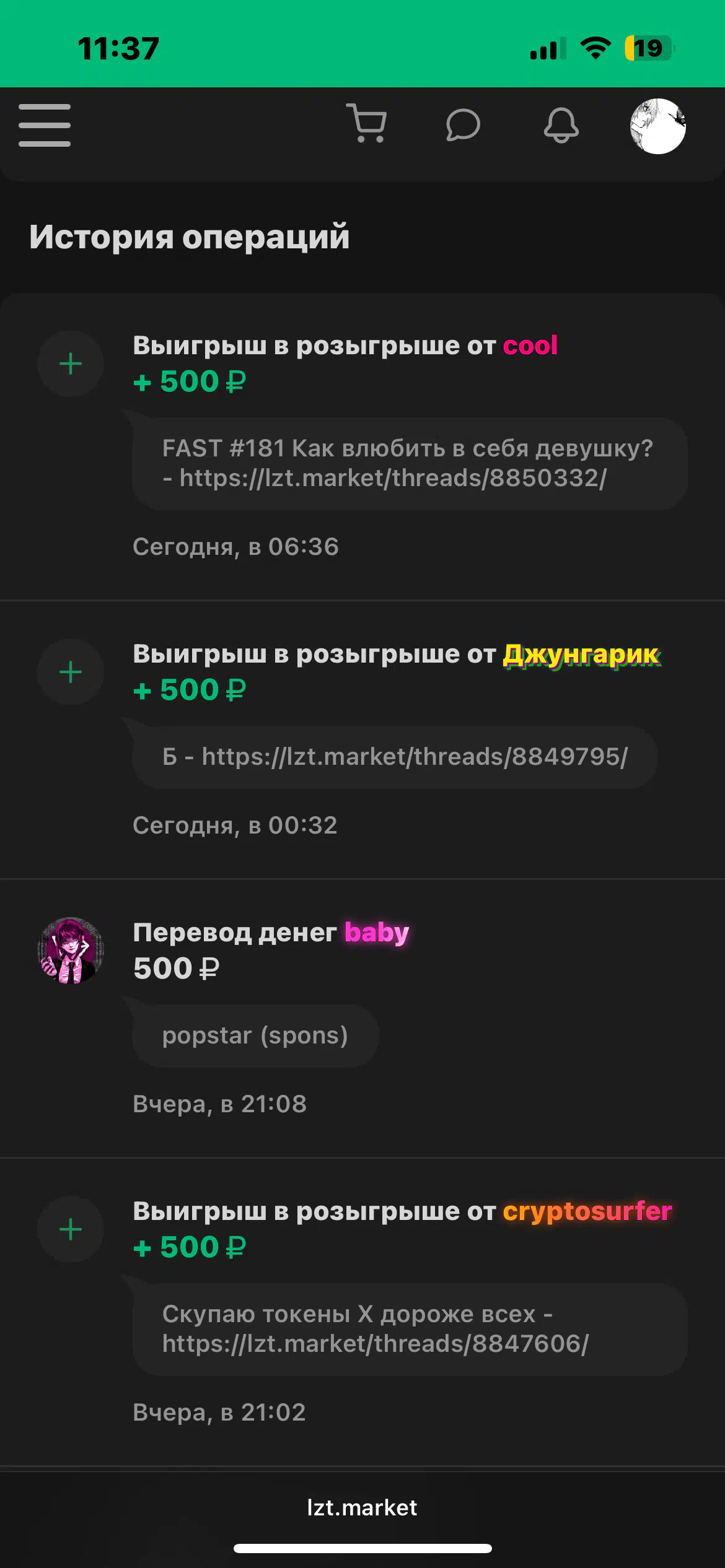The height and width of the screenshot is (1568, 725).
Task: Open thread 8849795 comment from Джунгарик
Action: click(x=395, y=757)
